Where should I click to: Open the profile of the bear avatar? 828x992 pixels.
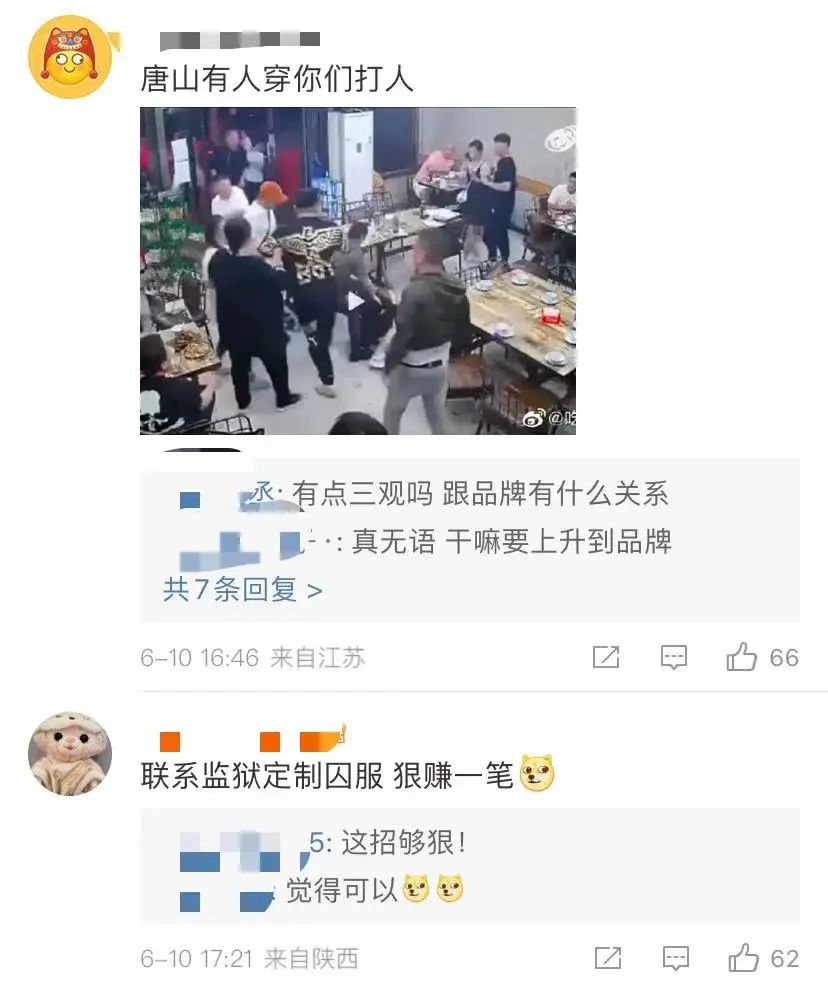pos(69,753)
